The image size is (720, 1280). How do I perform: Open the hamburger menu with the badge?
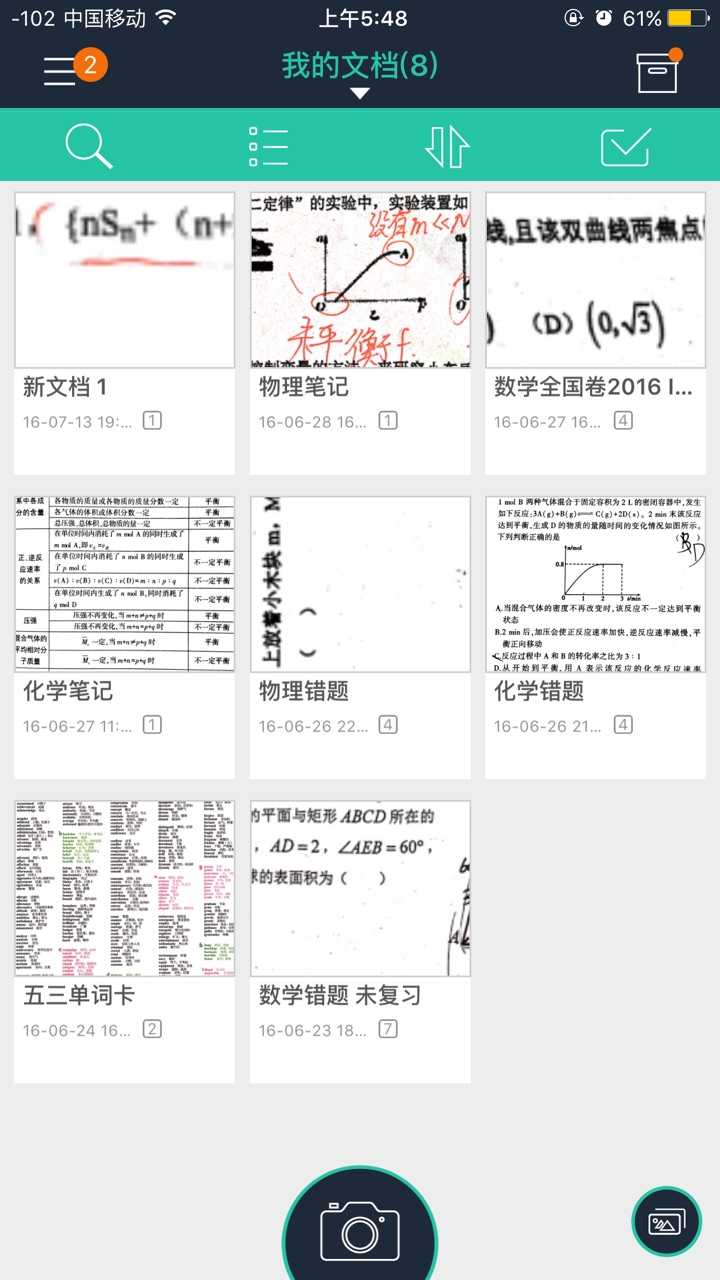click(x=70, y=69)
